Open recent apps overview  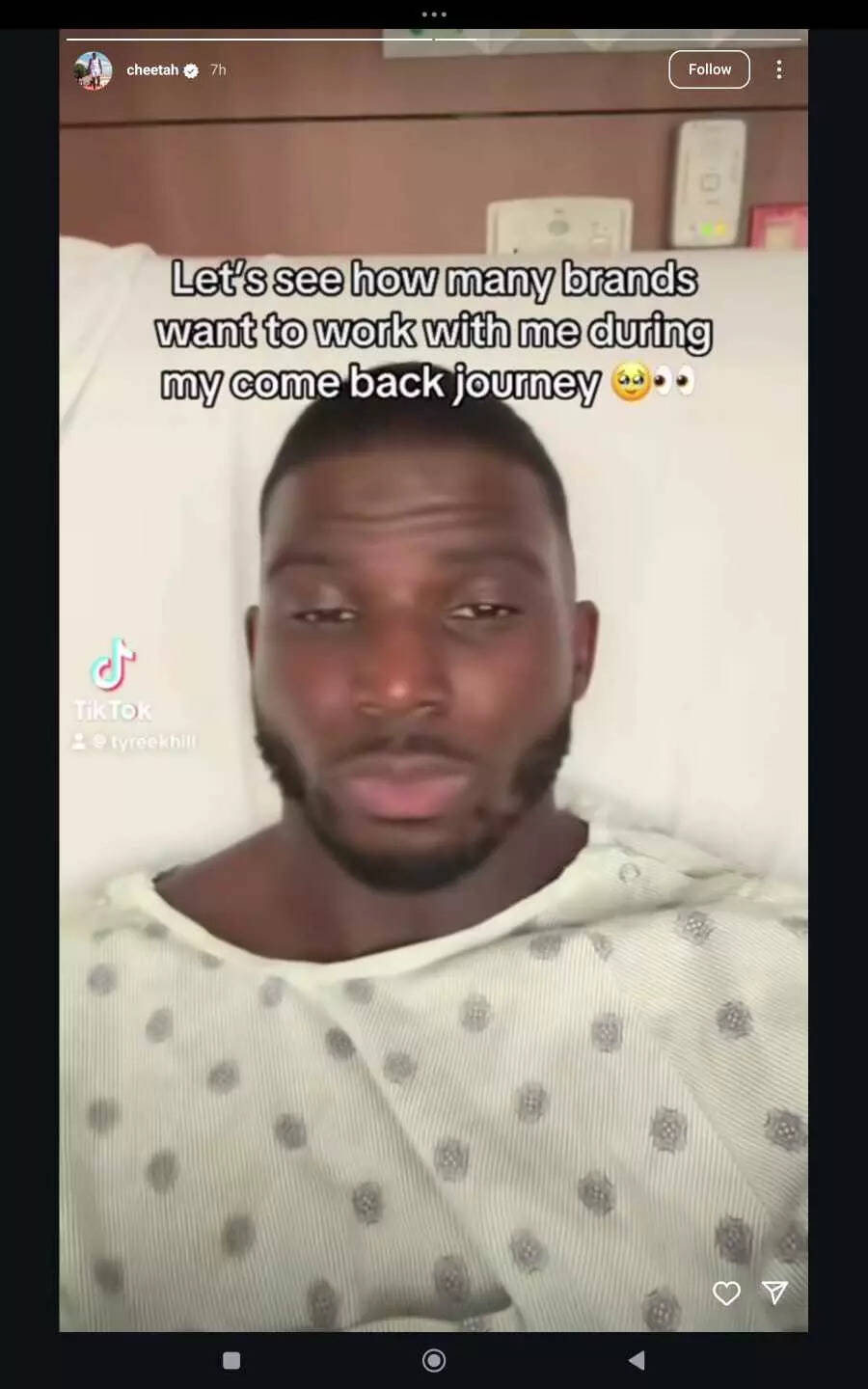[231, 1360]
